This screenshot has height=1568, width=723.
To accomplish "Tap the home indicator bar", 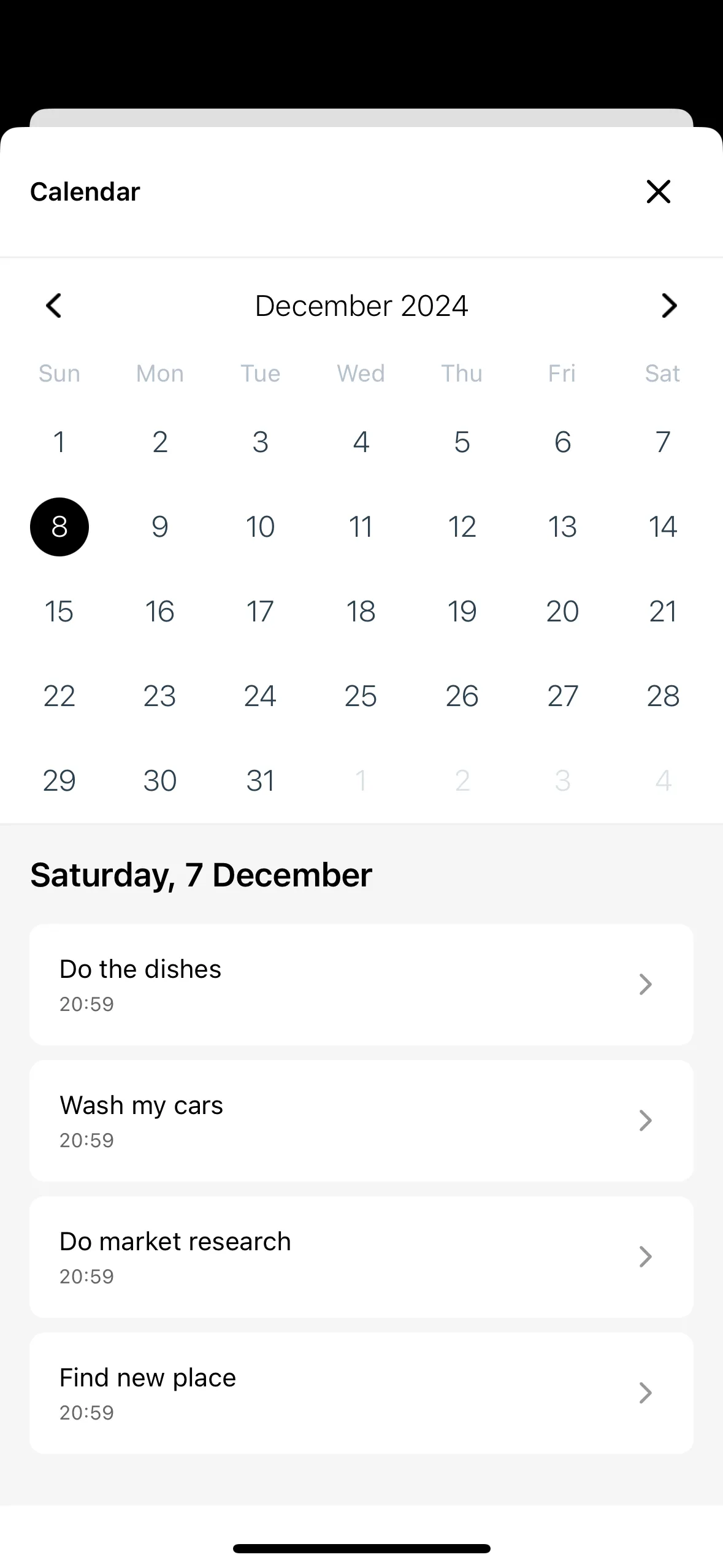I will coord(361,1547).
